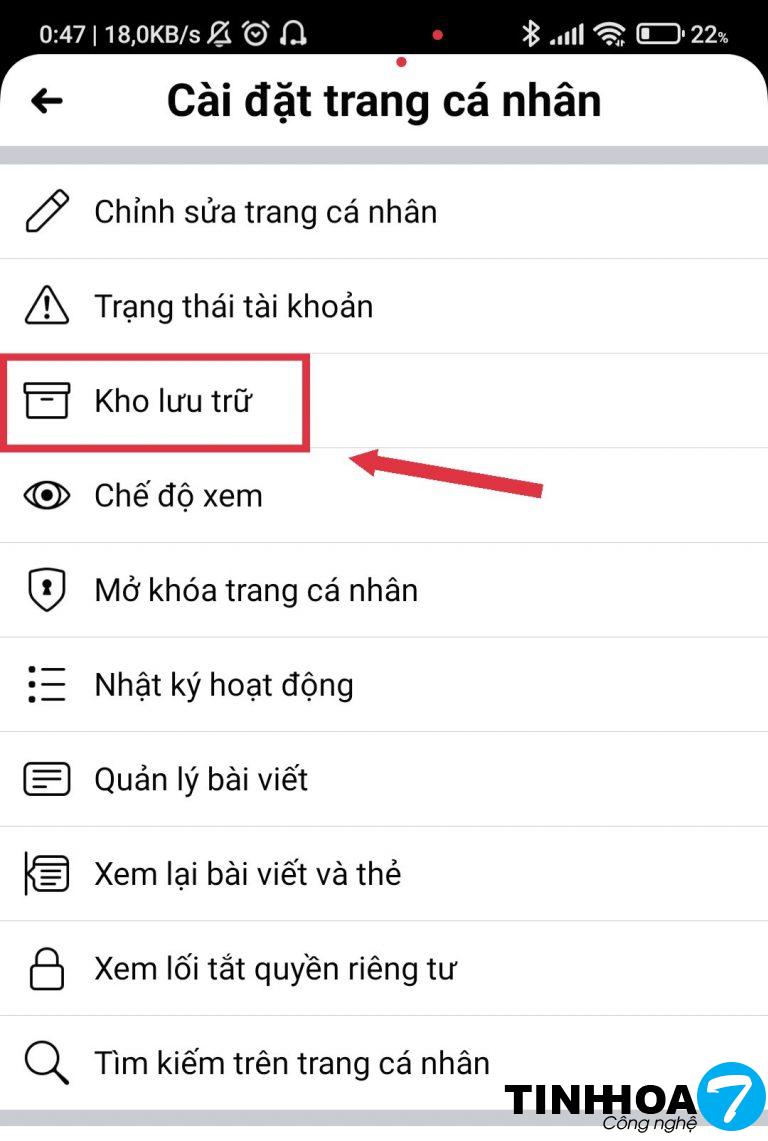Open Nhật ký hoạt động
This screenshot has height=1141, width=768.
224,685
